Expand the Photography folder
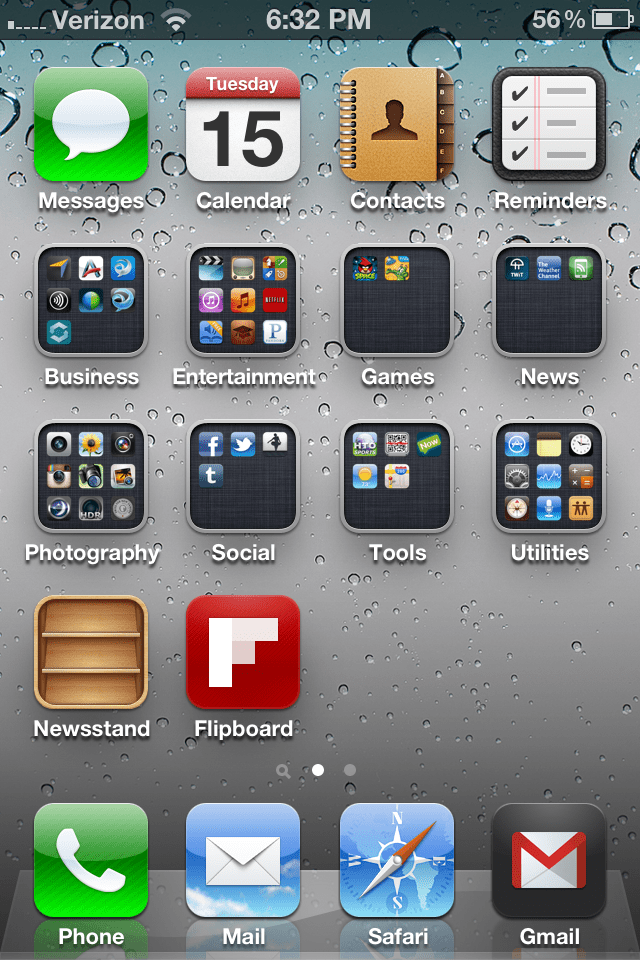 91,477
